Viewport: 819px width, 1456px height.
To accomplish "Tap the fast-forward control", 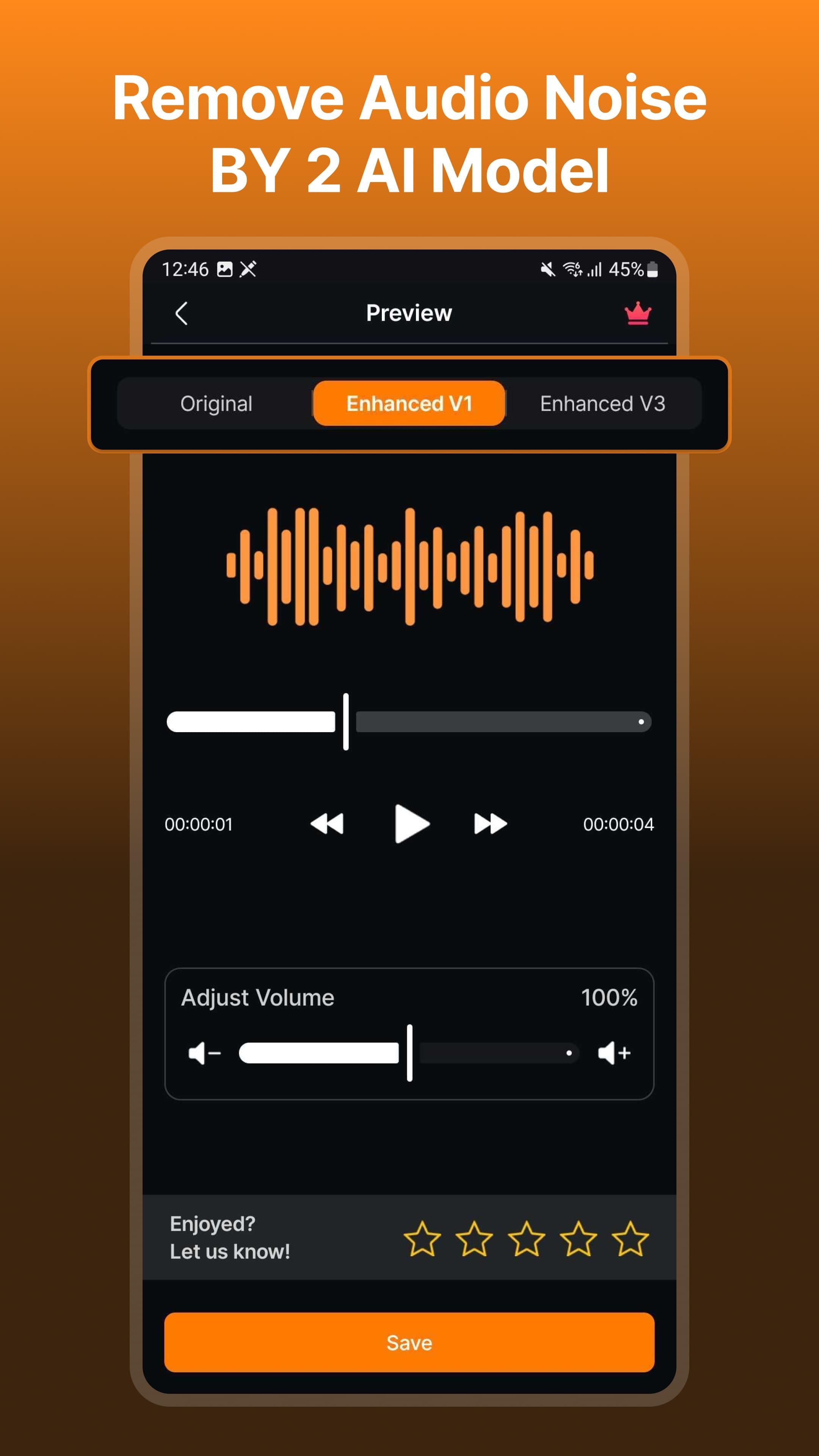I will coord(489,824).
